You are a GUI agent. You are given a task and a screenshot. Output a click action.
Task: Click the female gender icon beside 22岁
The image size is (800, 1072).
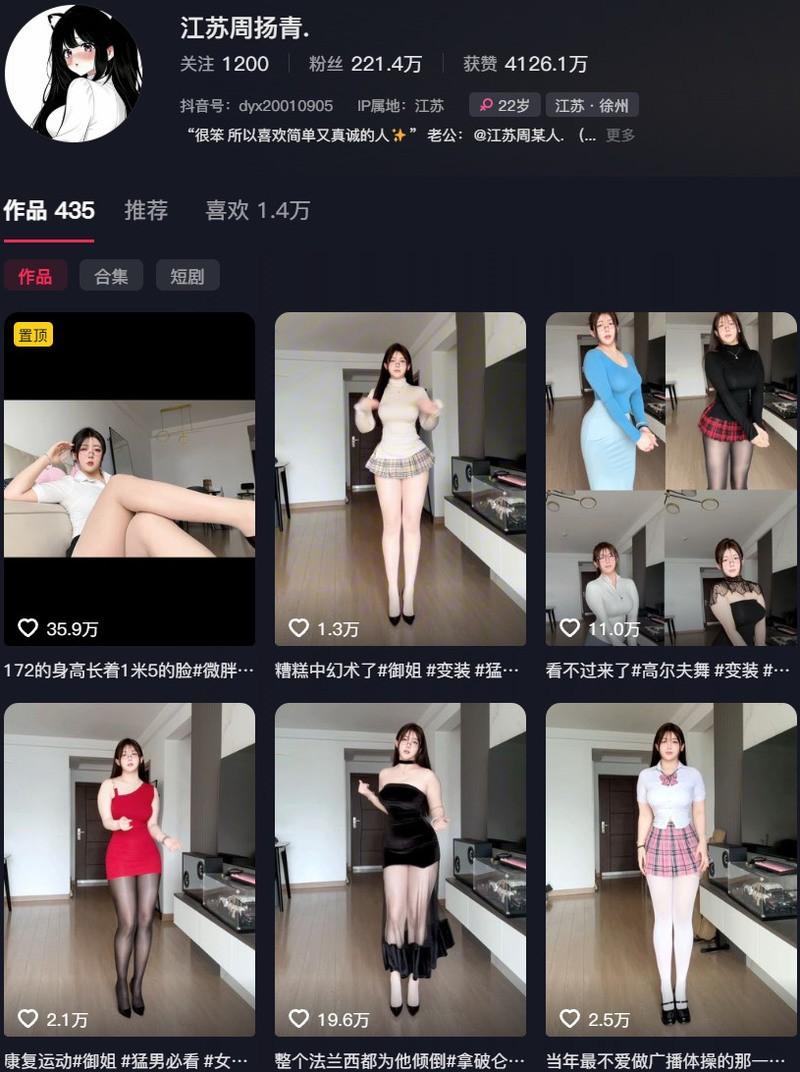coord(487,104)
